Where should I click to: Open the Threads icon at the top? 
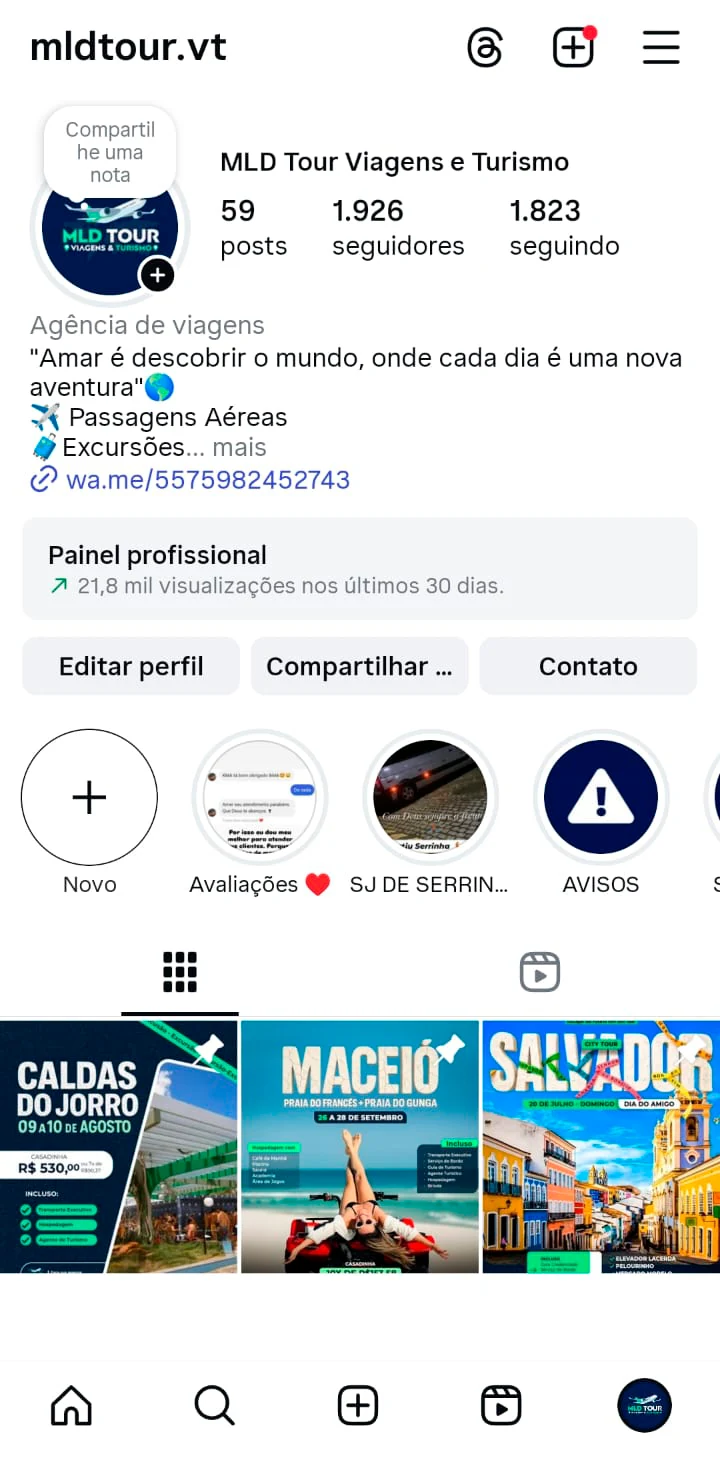point(486,47)
